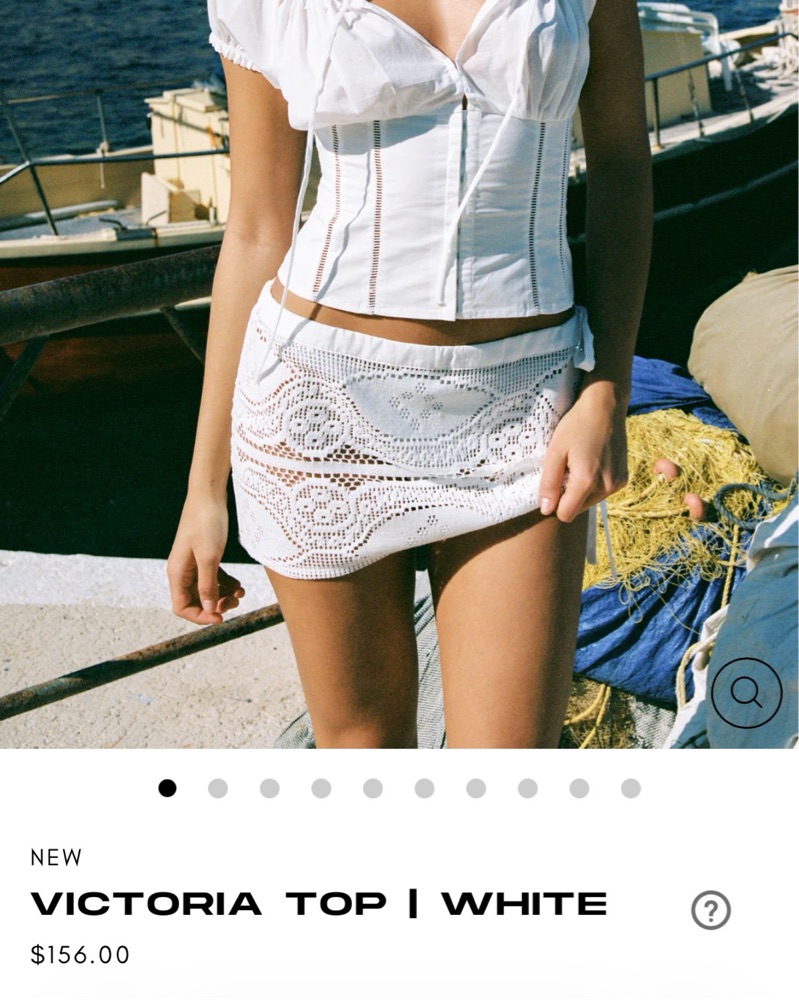Open the question mark help icon
799x1000 pixels.
click(x=711, y=910)
